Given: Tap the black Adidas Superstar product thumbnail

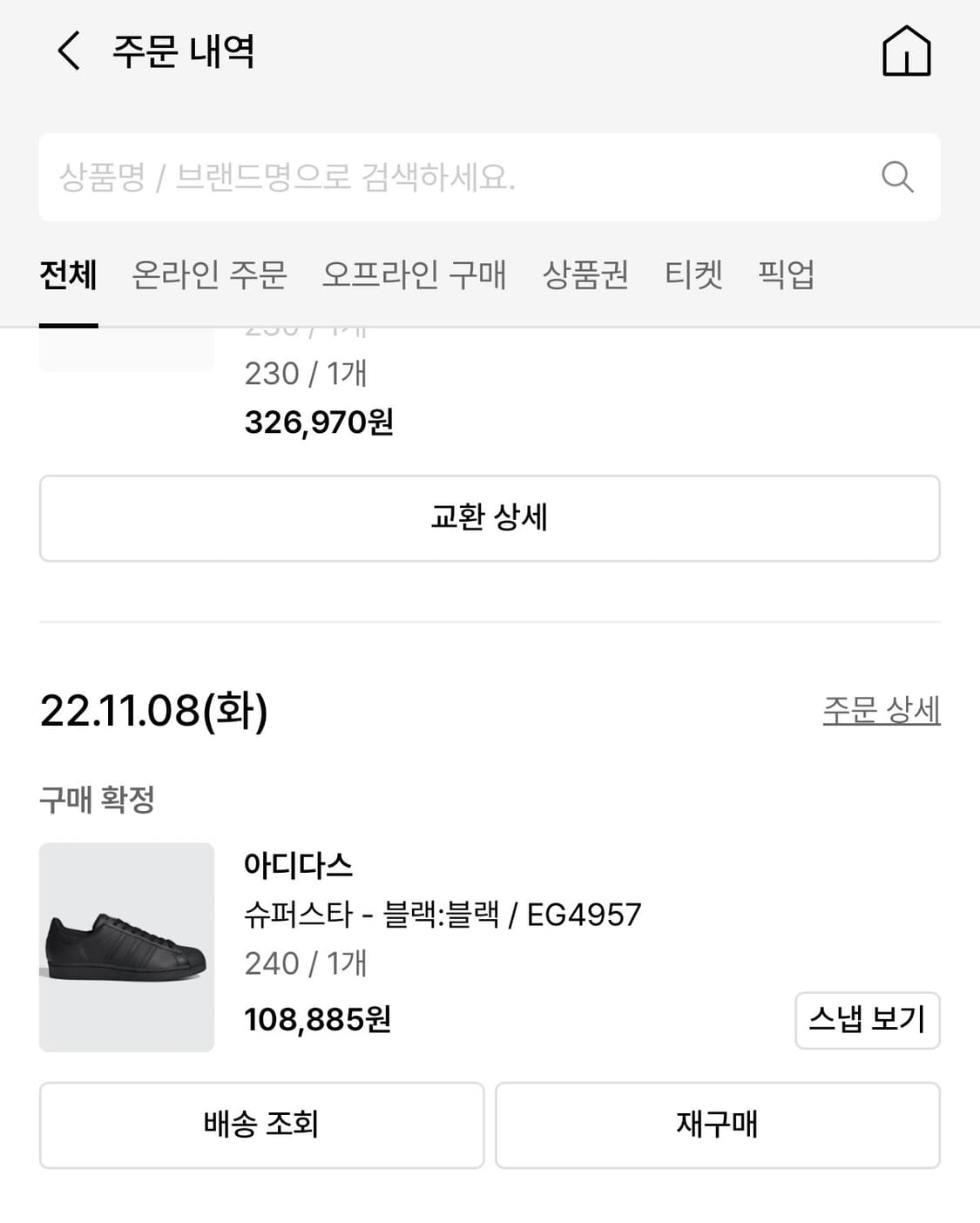Looking at the screenshot, I should (x=125, y=946).
